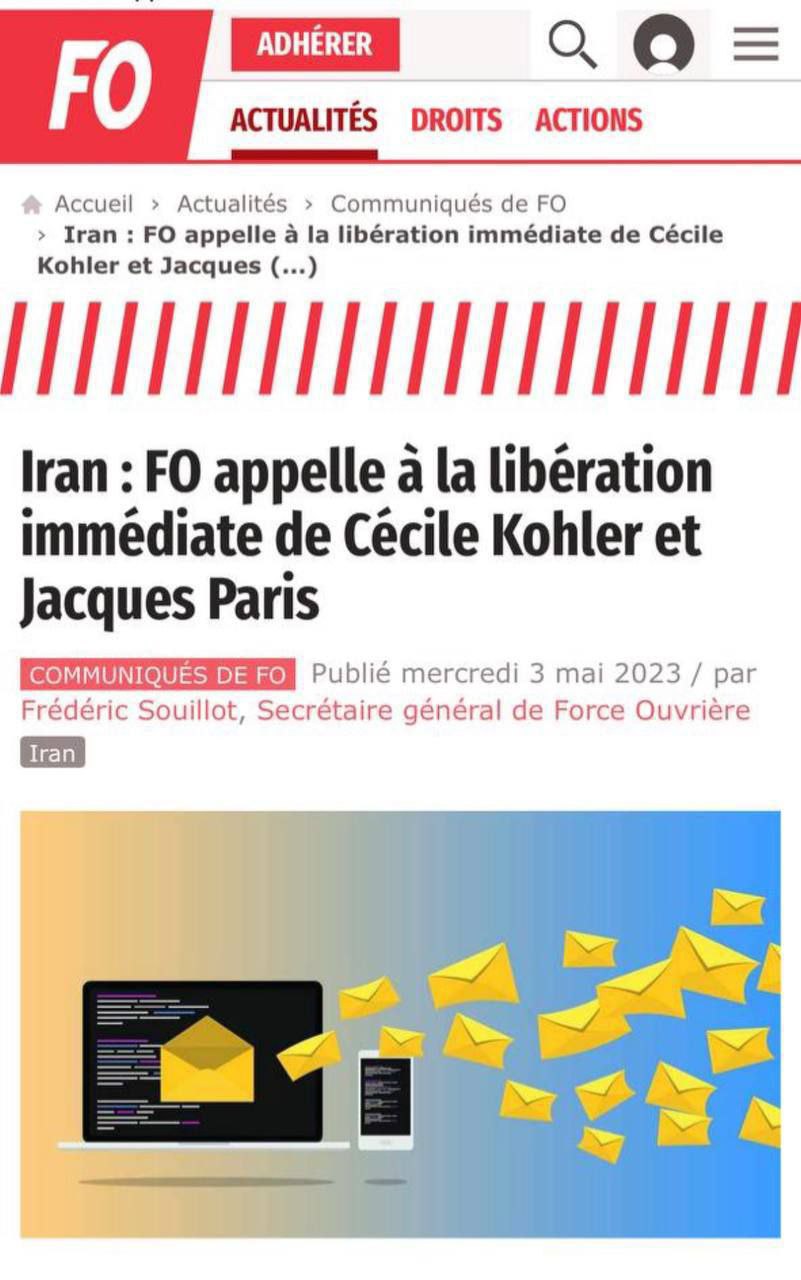This screenshot has width=801, height=1280.
Task: Open Actualités breadcrumb link
Action: click(x=232, y=204)
